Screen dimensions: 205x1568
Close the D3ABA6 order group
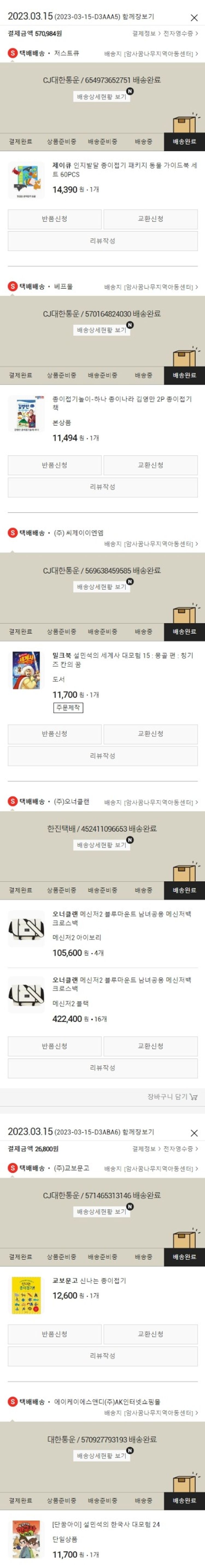194,1133
